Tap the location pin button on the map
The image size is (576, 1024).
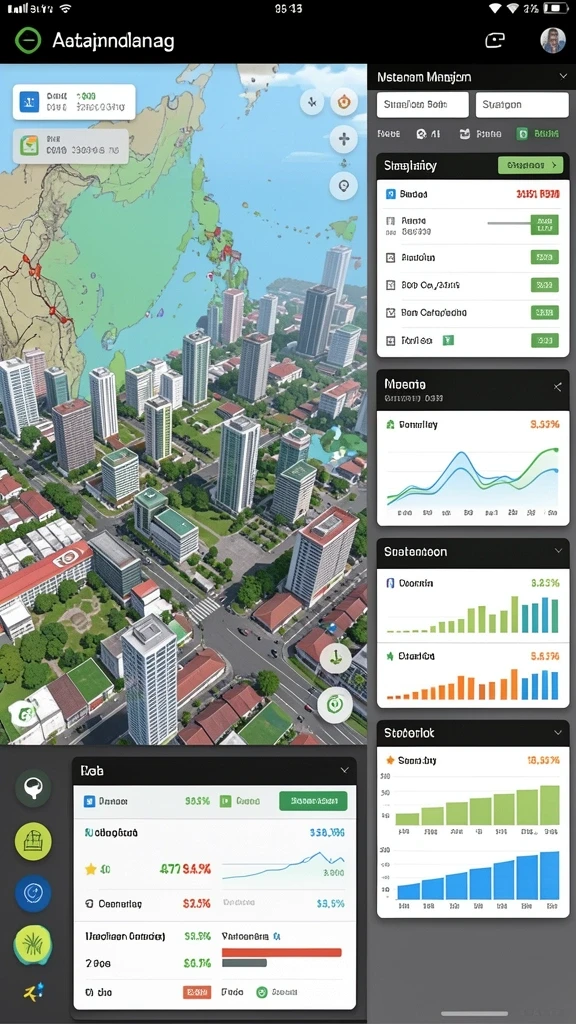pyautogui.click(x=344, y=186)
